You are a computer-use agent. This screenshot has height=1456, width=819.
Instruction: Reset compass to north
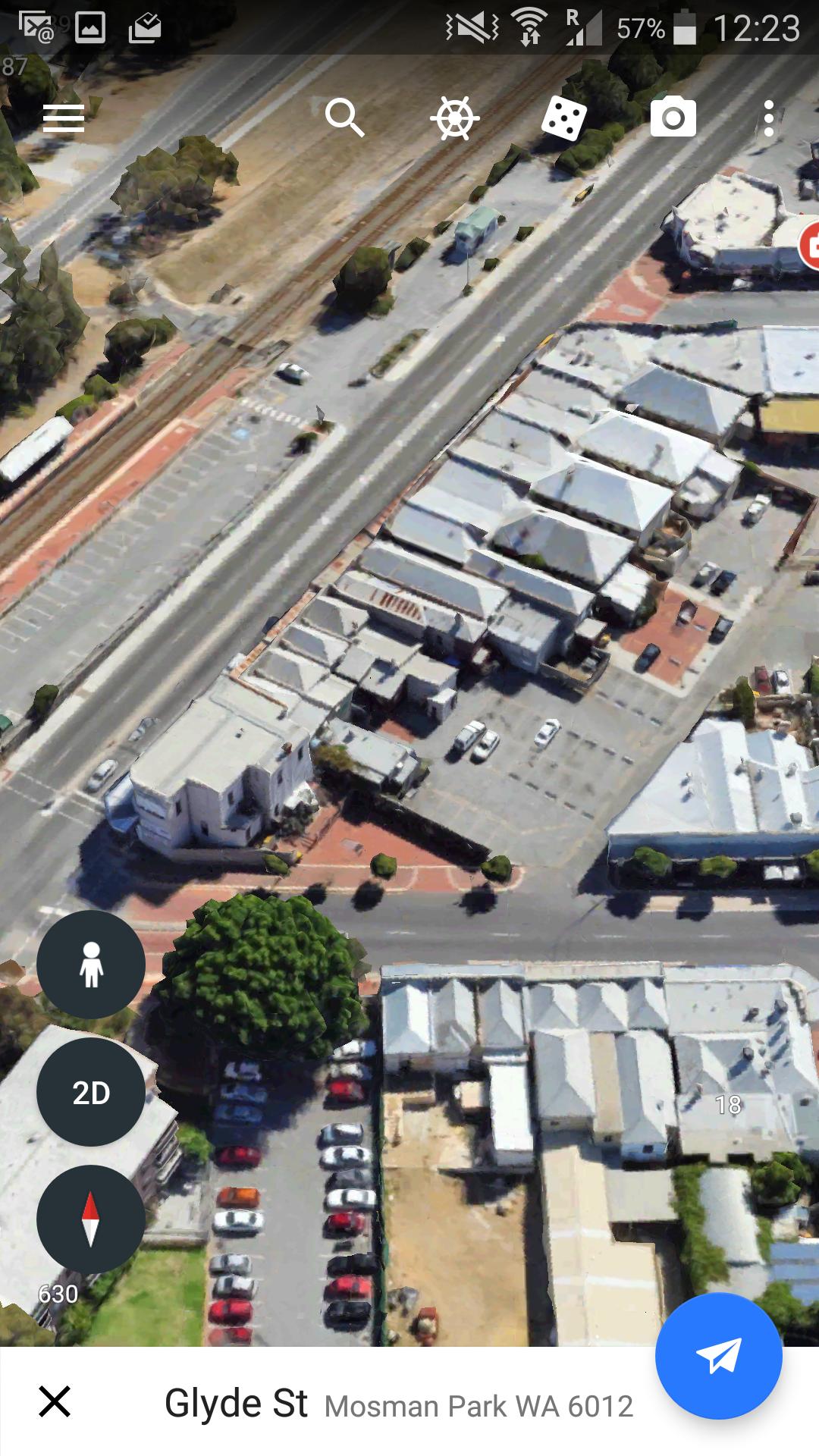click(x=91, y=1219)
